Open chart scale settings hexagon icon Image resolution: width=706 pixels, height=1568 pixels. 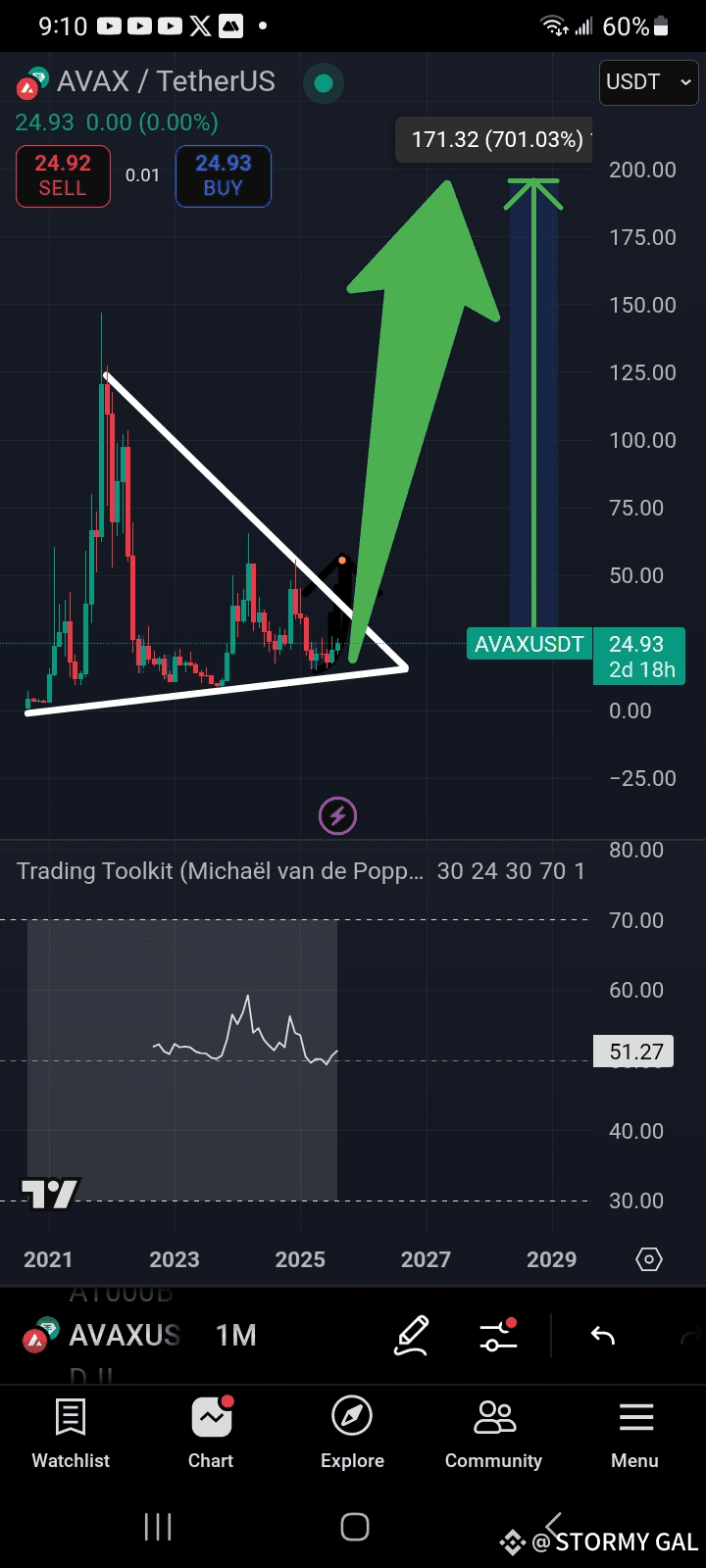coord(649,1259)
